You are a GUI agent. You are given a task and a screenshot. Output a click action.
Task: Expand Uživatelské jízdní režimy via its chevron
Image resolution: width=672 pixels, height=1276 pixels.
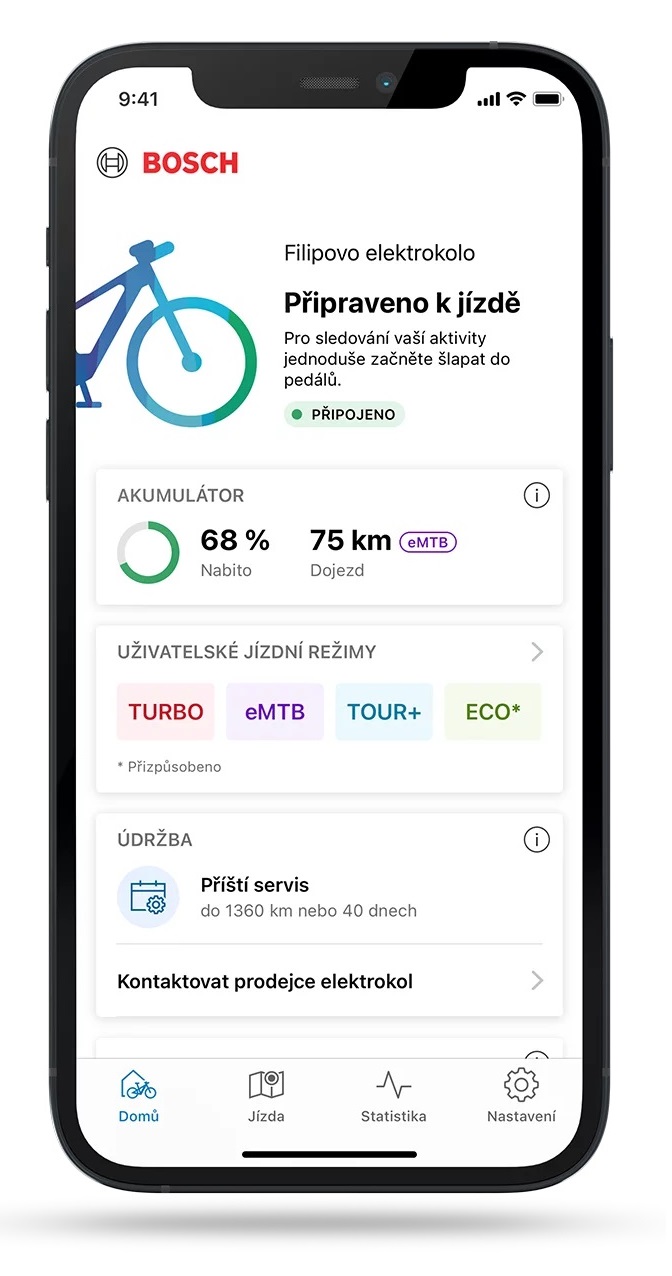pyautogui.click(x=537, y=652)
